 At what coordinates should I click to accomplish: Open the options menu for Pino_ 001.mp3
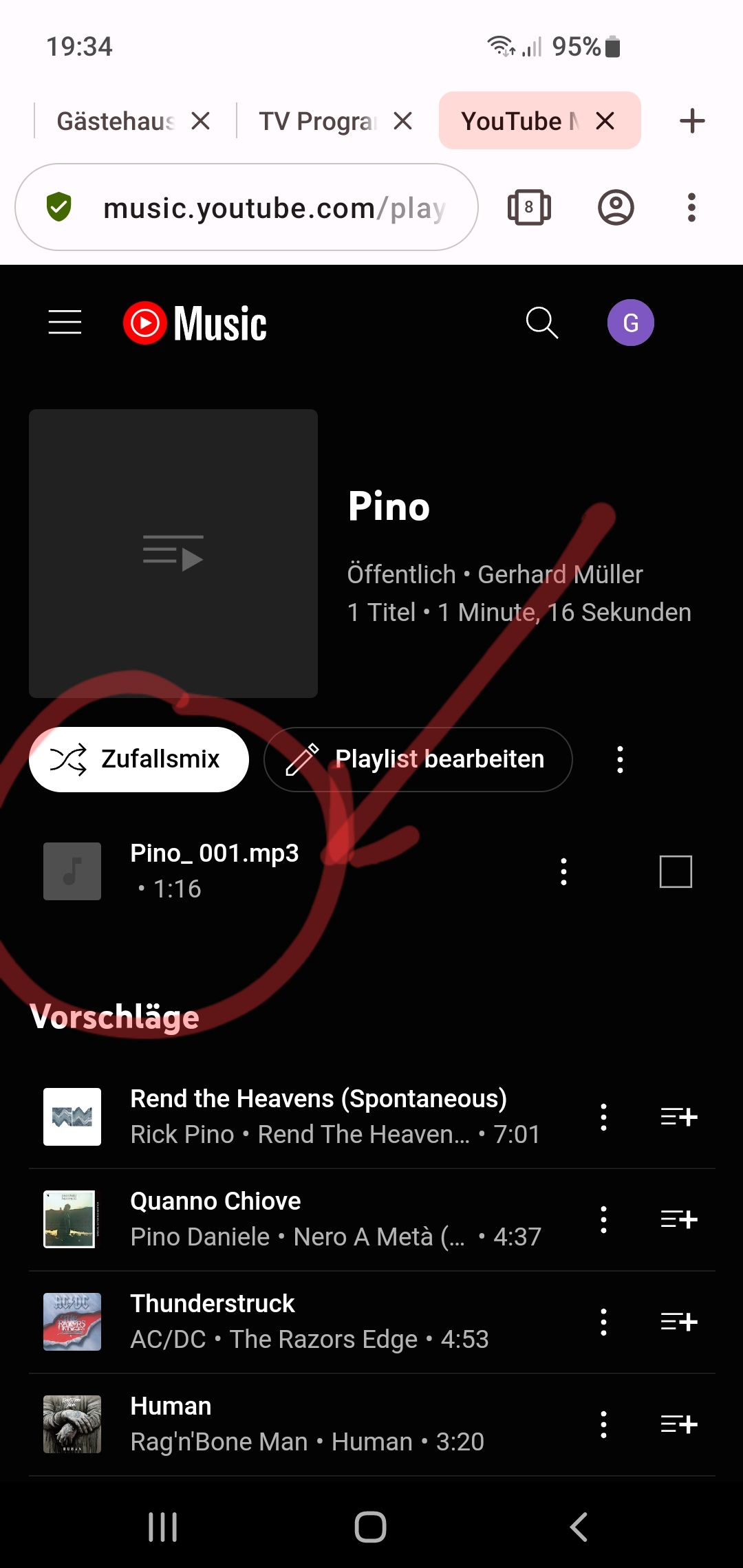pyautogui.click(x=563, y=871)
